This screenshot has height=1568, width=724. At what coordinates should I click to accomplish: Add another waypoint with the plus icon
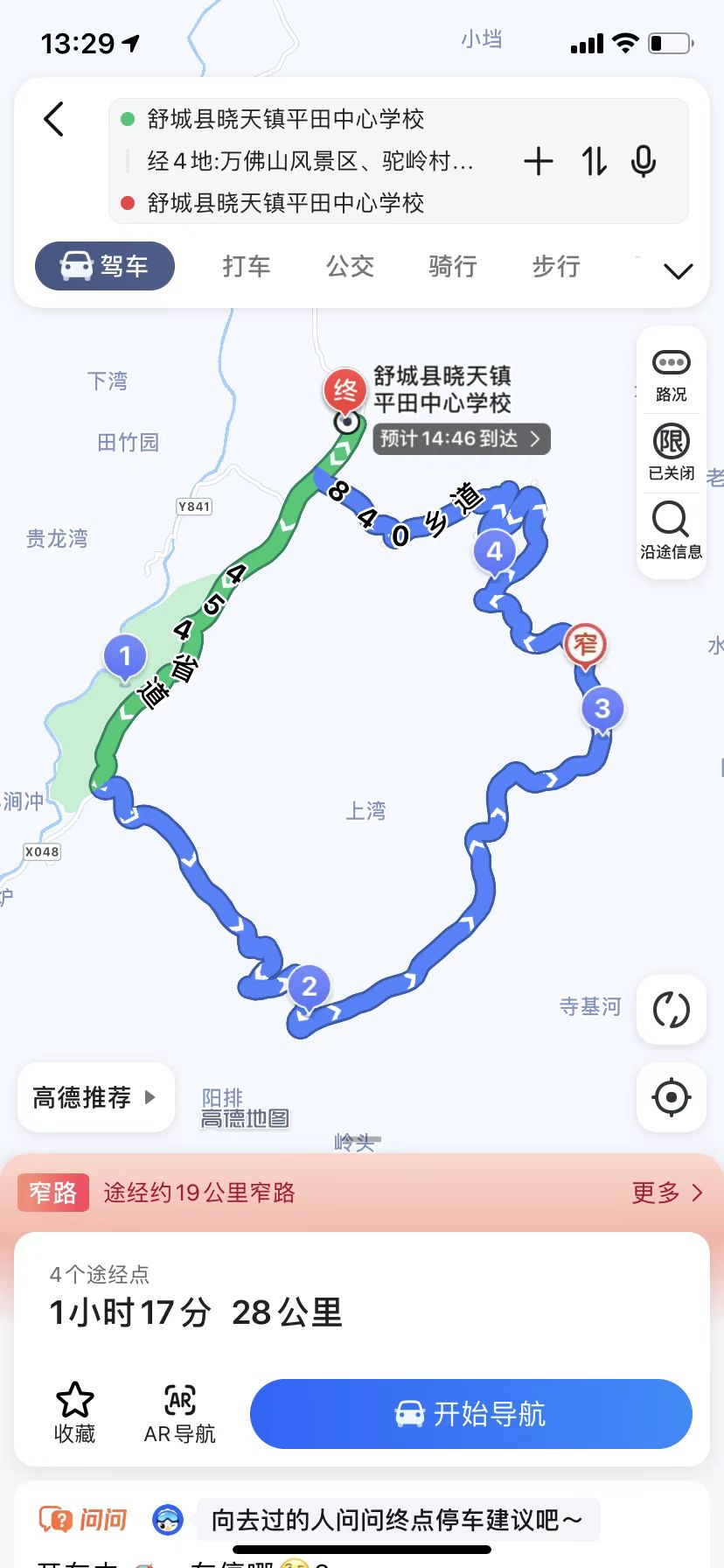click(x=539, y=161)
